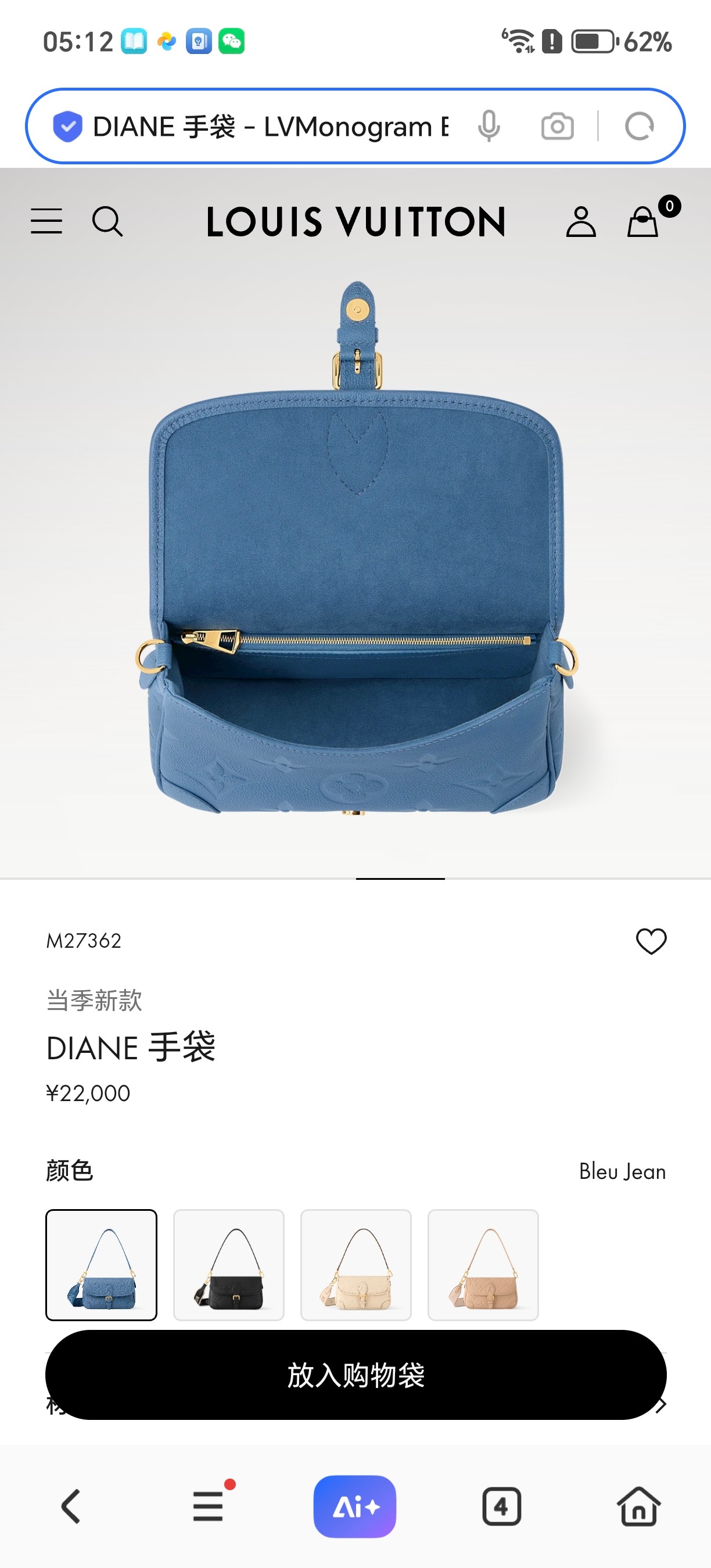Go back to the previous page
This screenshot has height=1568, width=711.
click(71, 1506)
